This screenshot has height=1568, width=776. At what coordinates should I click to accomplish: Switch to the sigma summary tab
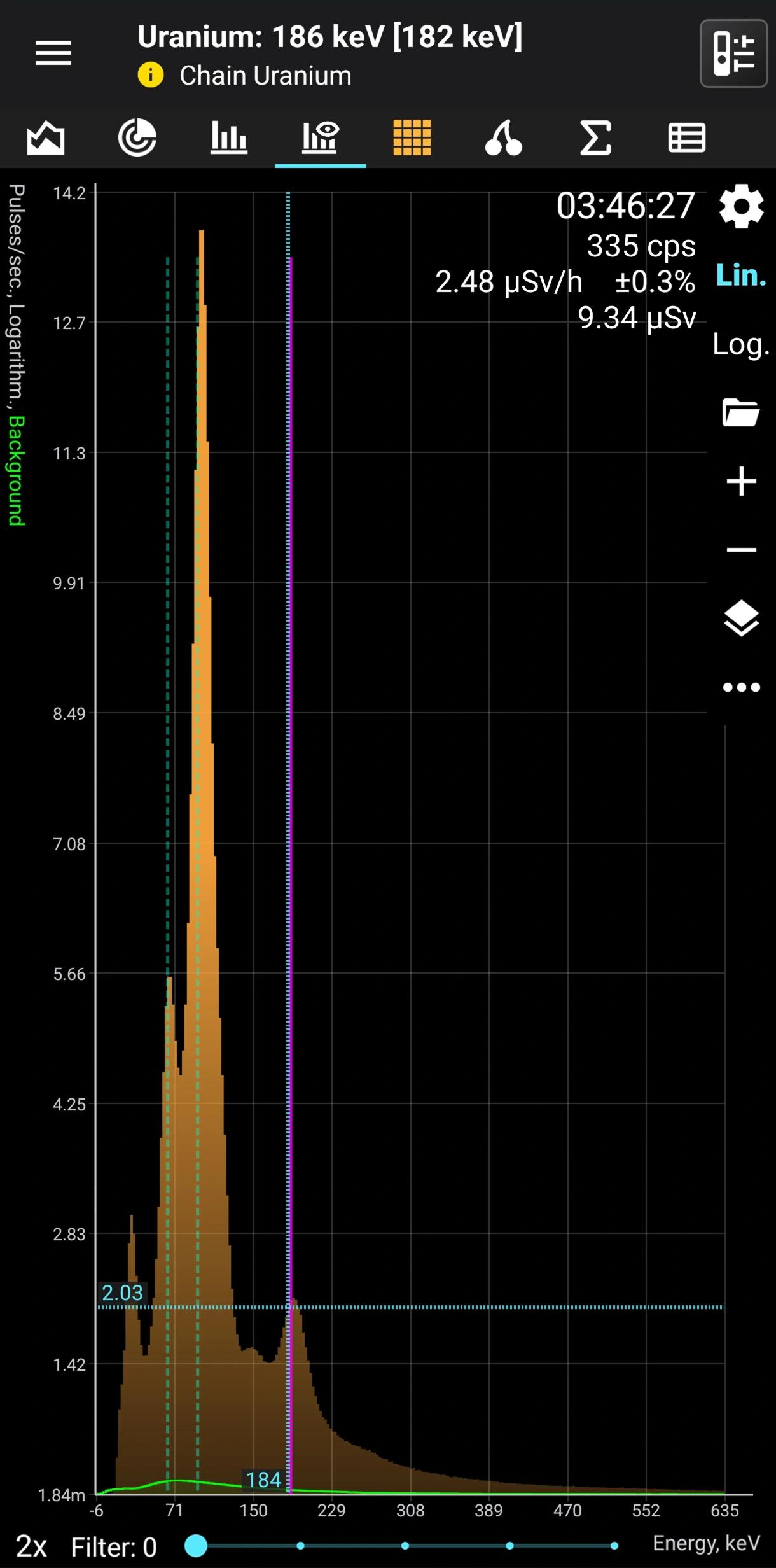click(595, 137)
